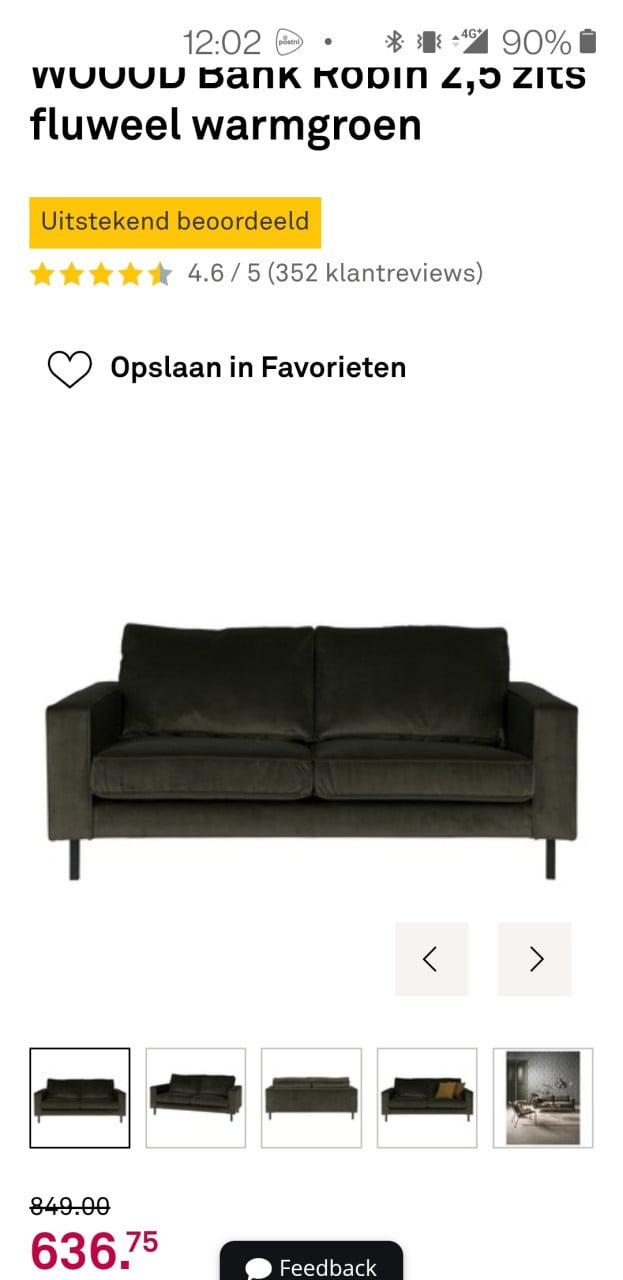The image size is (623, 1280).
Task: Select the second angled sofa thumbnail
Action: click(196, 1097)
